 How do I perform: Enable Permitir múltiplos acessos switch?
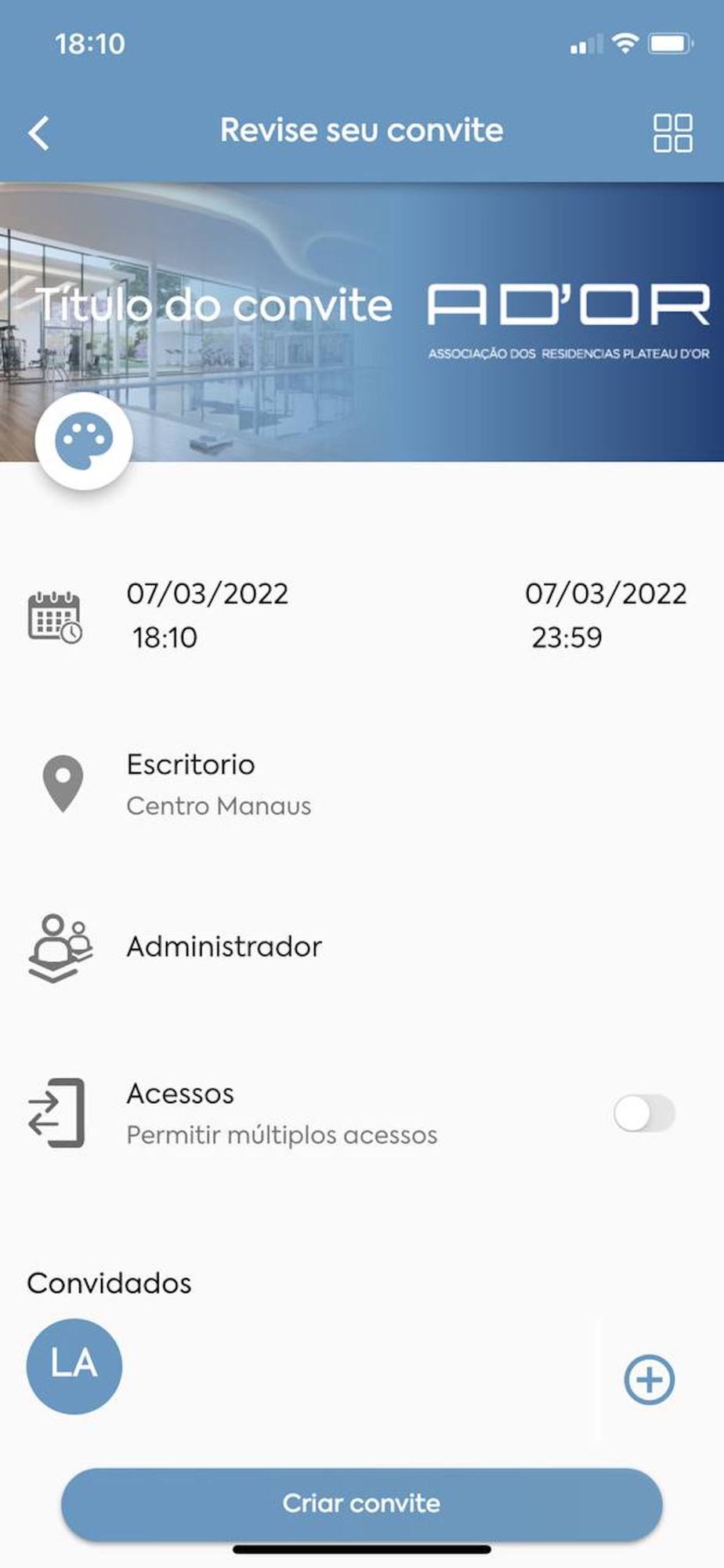tap(644, 1113)
